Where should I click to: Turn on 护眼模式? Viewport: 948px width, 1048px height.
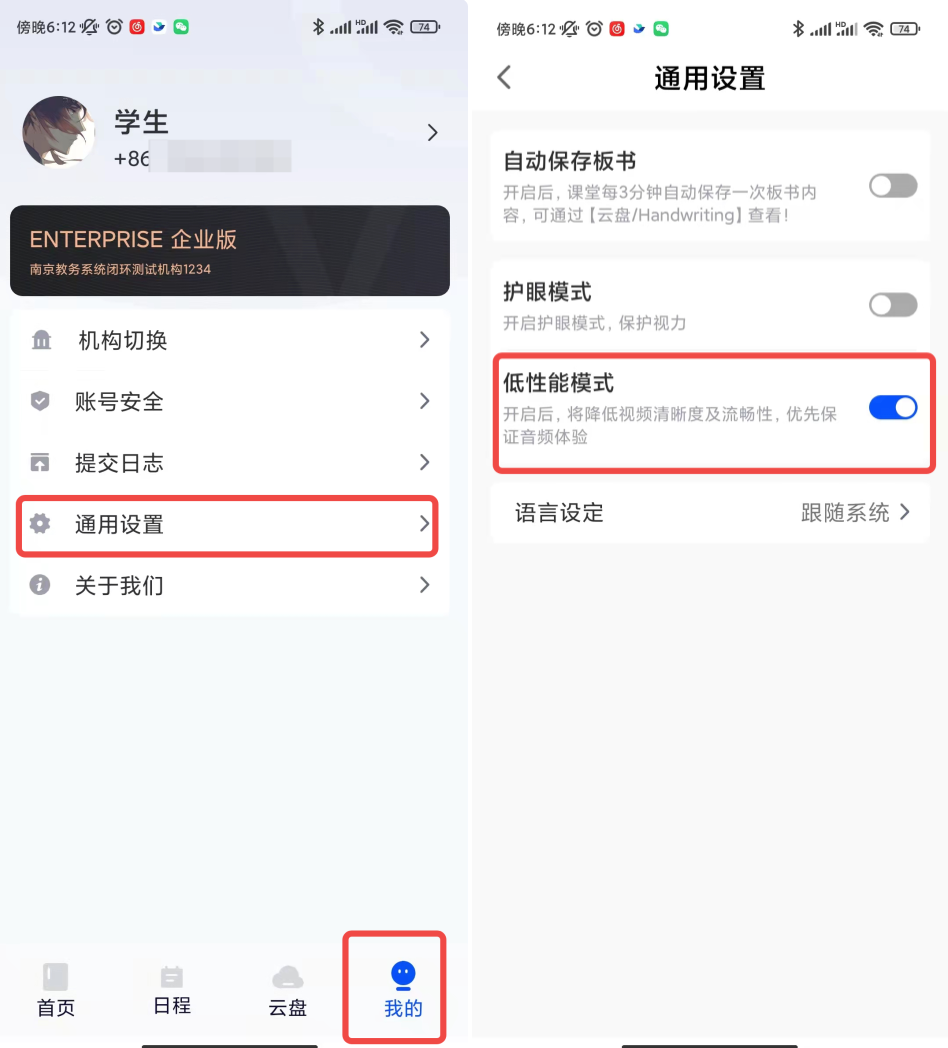click(x=892, y=305)
